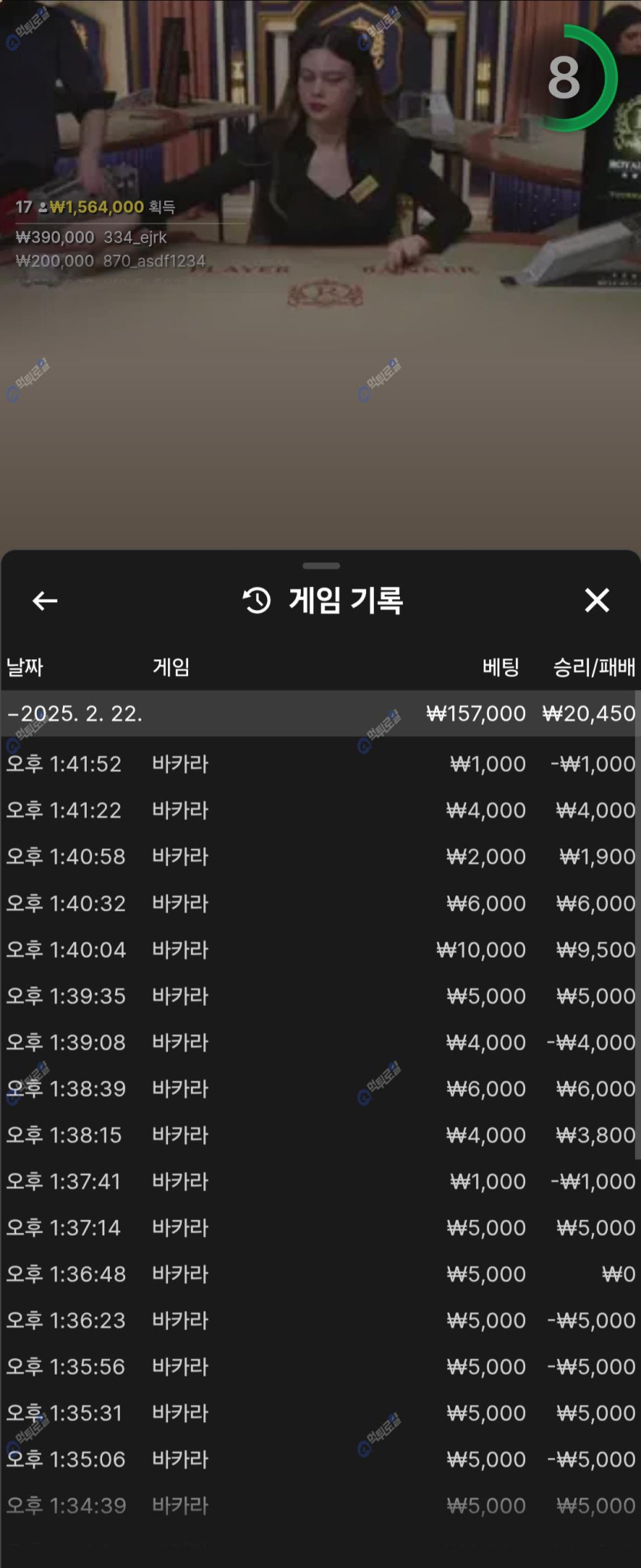View the 오후 1:36:48 ₩0 result row
Screen dimensions: 641x1568
(319, 1275)
